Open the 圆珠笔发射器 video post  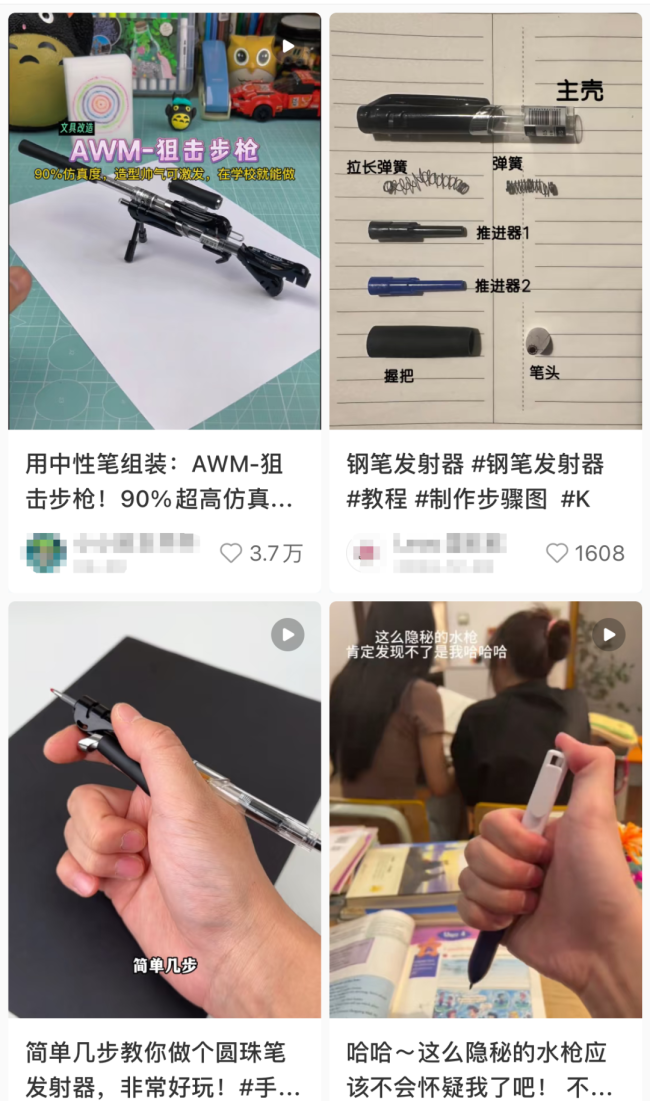point(165,808)
